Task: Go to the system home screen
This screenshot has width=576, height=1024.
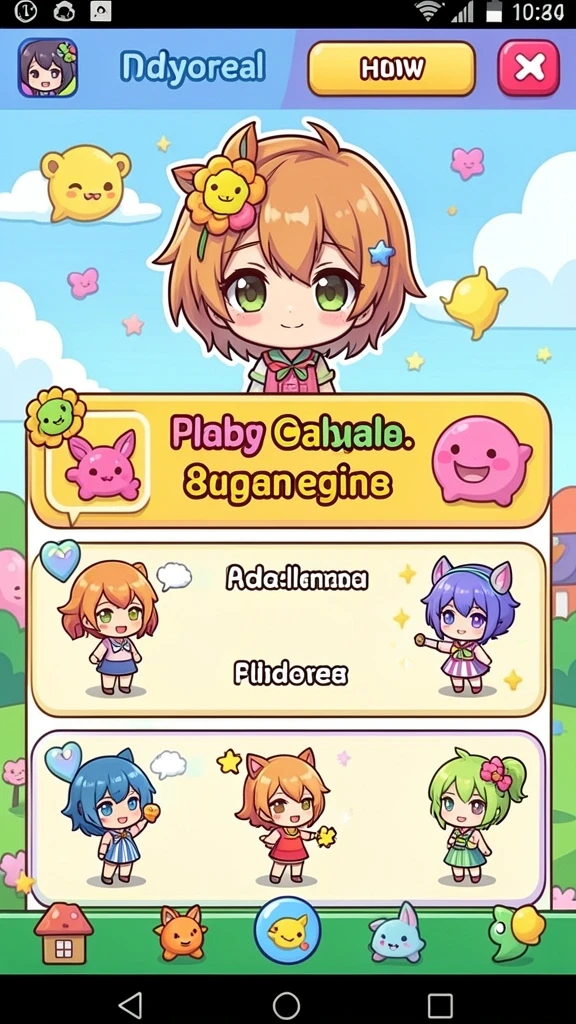Action: [286, 1004]
